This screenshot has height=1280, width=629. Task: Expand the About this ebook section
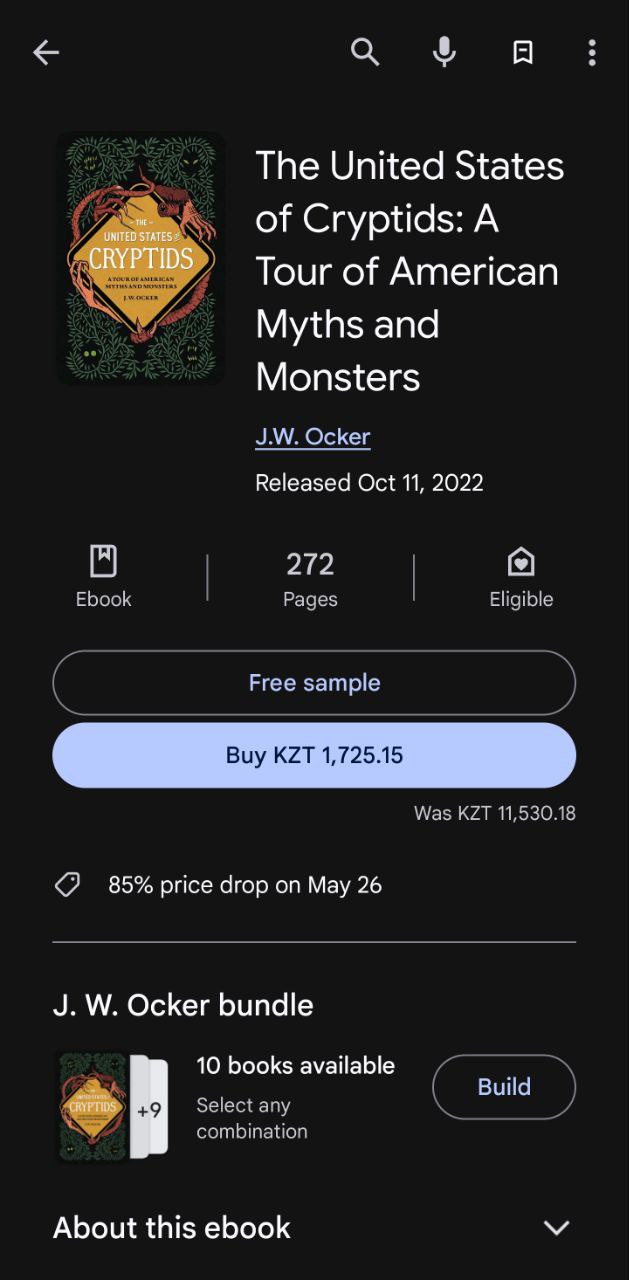coord(556,1228)
